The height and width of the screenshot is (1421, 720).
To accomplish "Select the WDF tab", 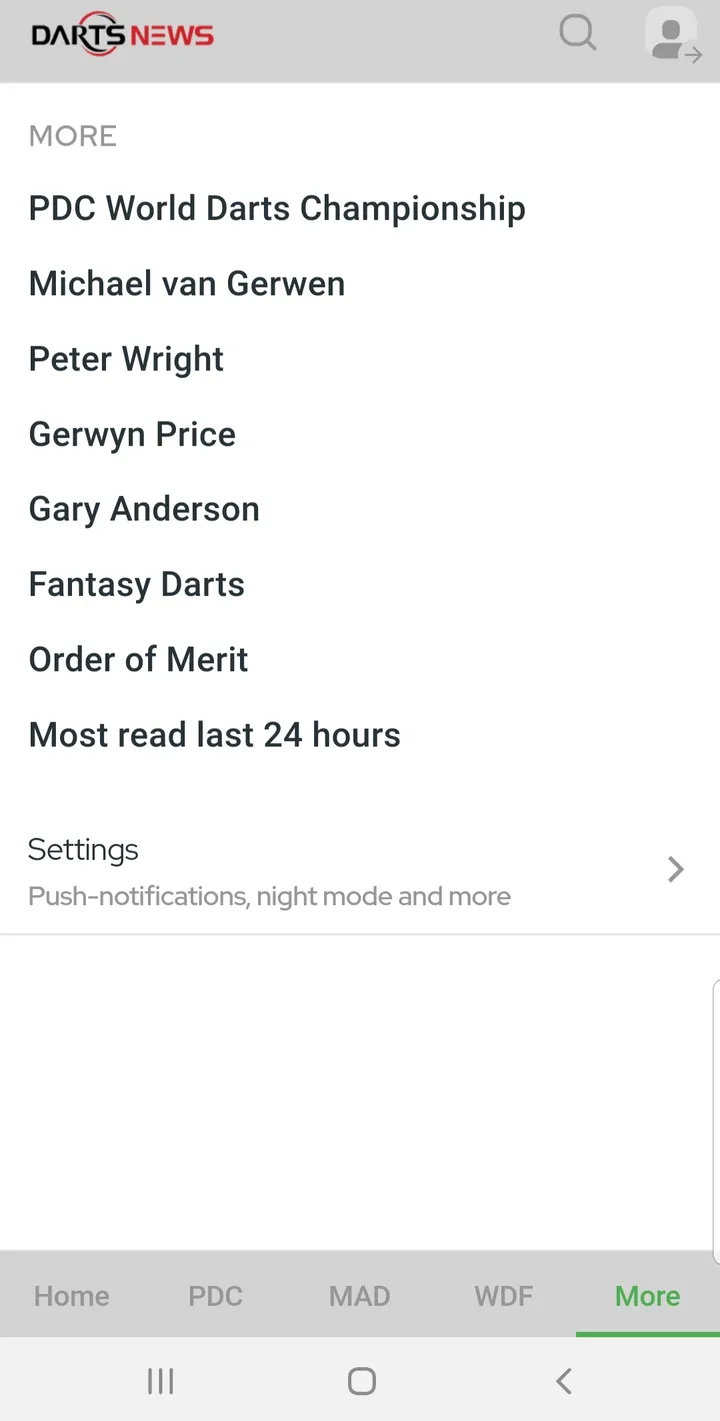I will click(x=504, y=1296).
